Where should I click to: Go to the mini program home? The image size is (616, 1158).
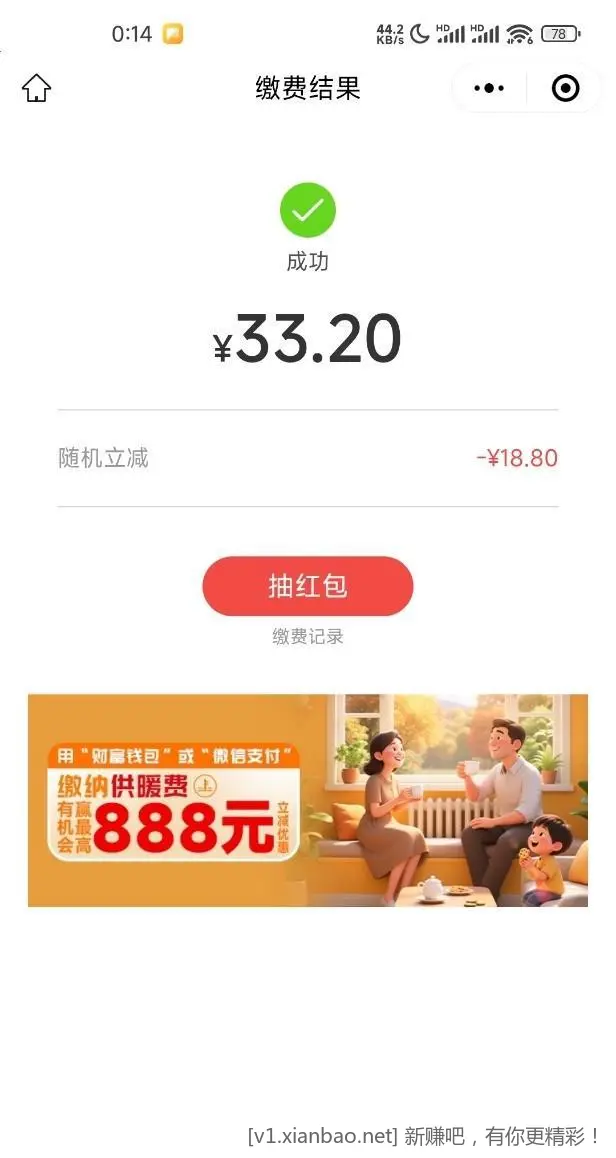pos(36,88)
